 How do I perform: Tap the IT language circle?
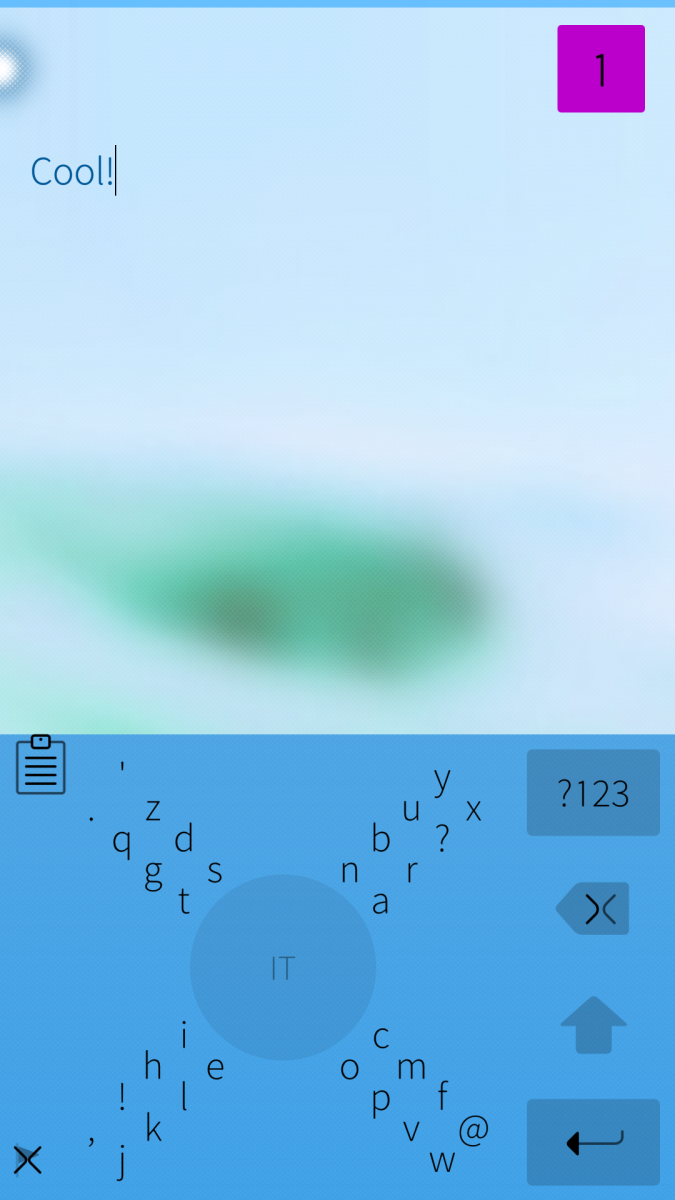(283, 968)
